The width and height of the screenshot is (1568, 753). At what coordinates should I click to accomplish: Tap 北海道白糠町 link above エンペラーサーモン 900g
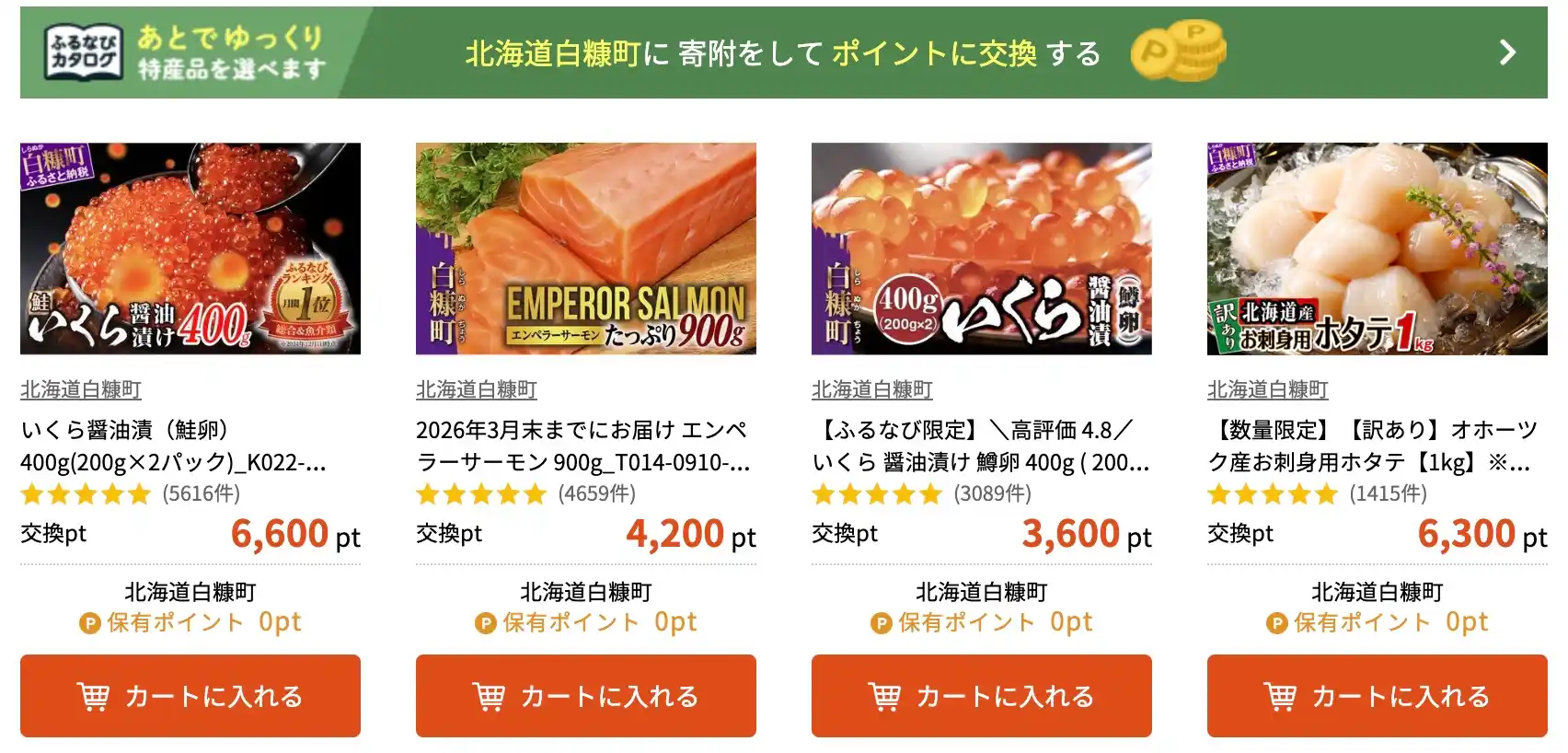tap(477, 390)
